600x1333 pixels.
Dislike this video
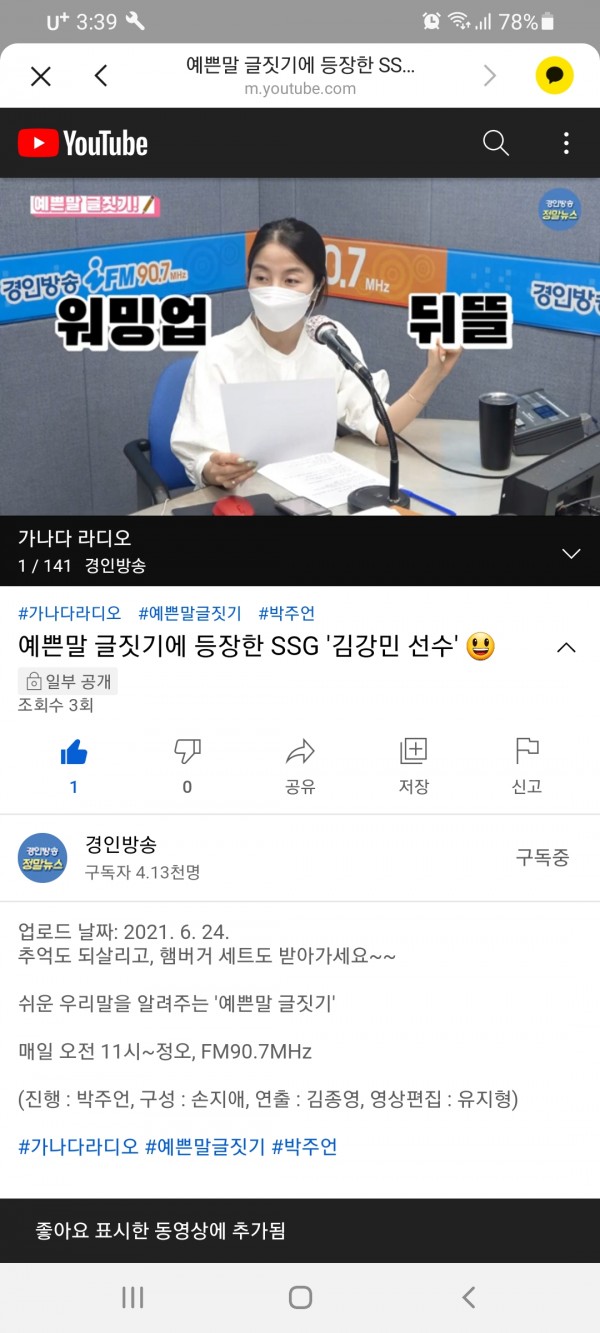187,765
